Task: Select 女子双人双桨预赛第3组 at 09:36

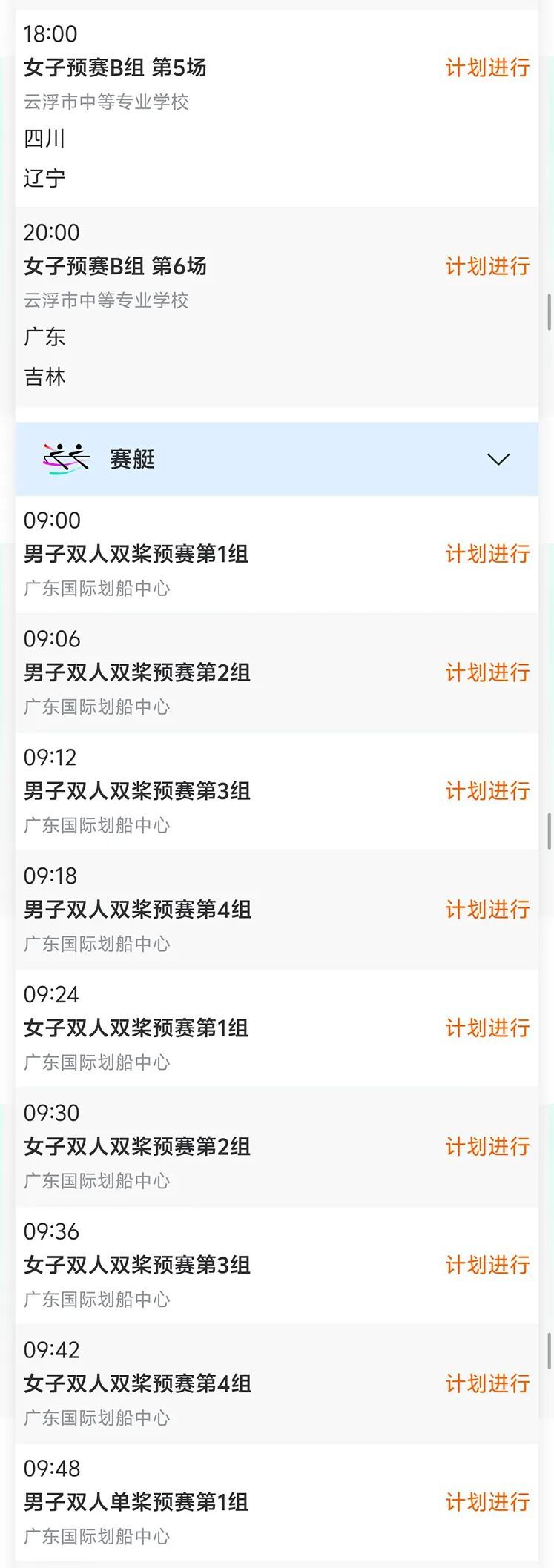Action: (136, 1266)
